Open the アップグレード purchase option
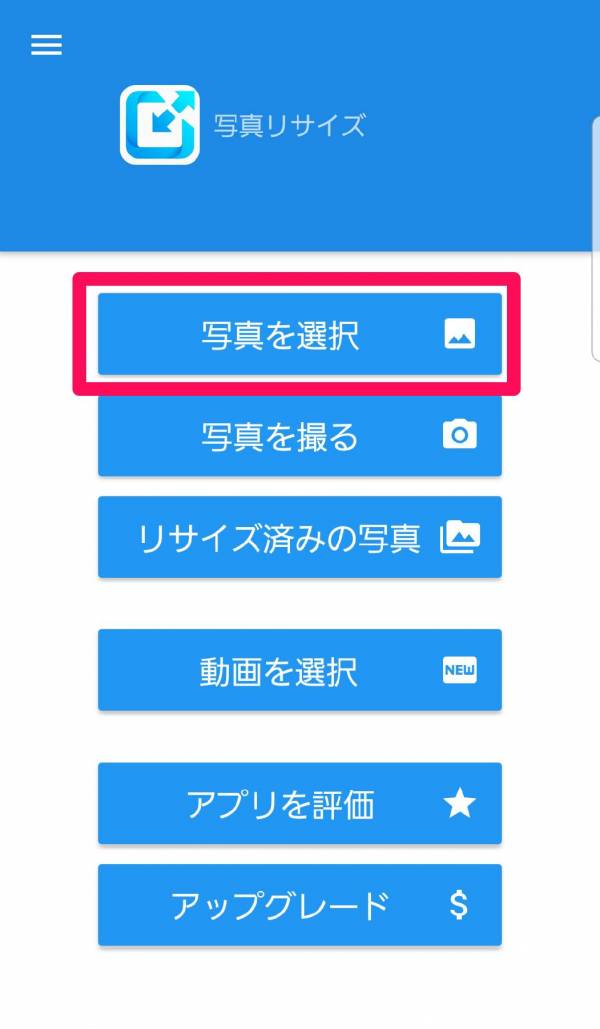 (x=299, y=905)
